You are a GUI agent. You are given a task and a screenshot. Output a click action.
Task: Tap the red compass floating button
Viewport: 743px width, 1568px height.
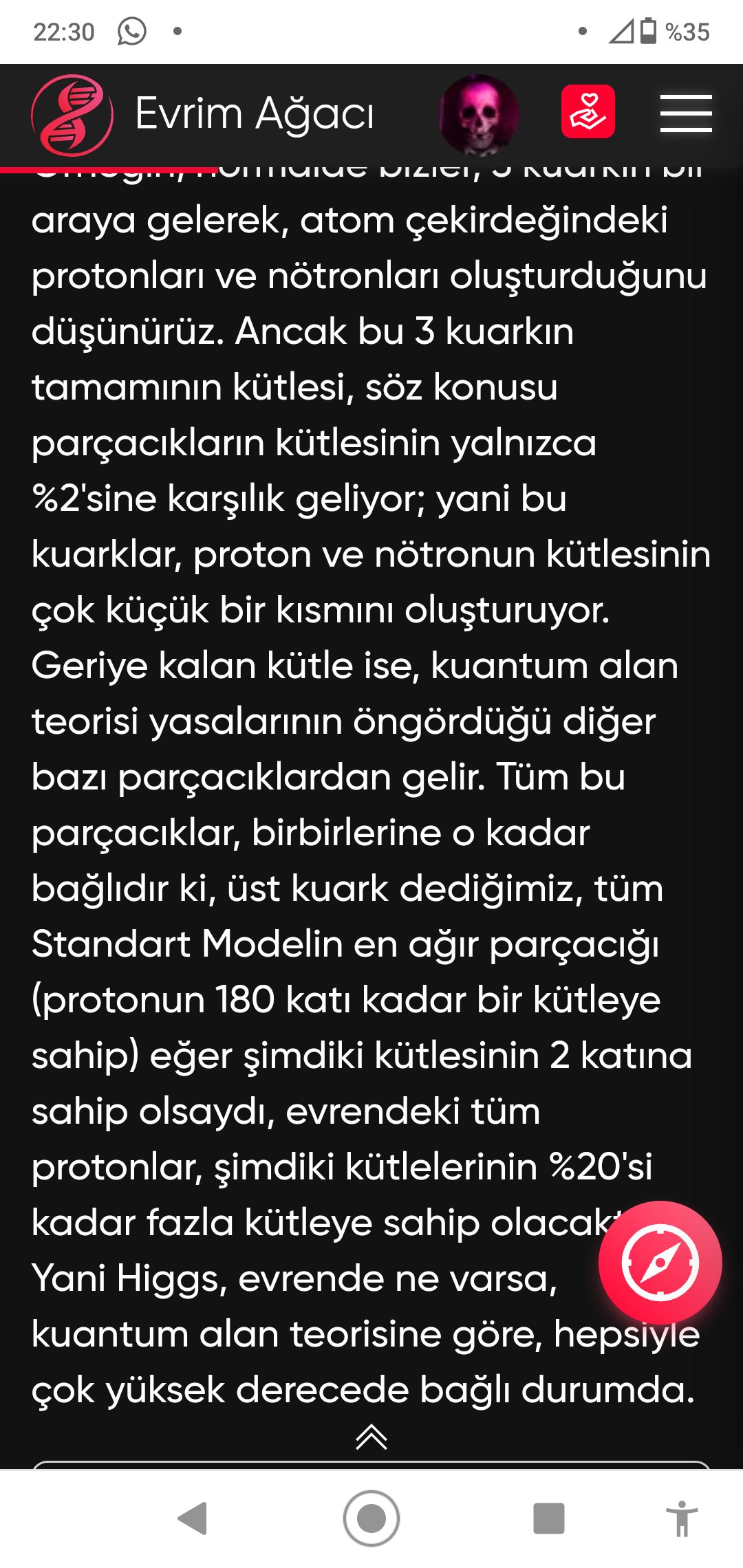660,1263
